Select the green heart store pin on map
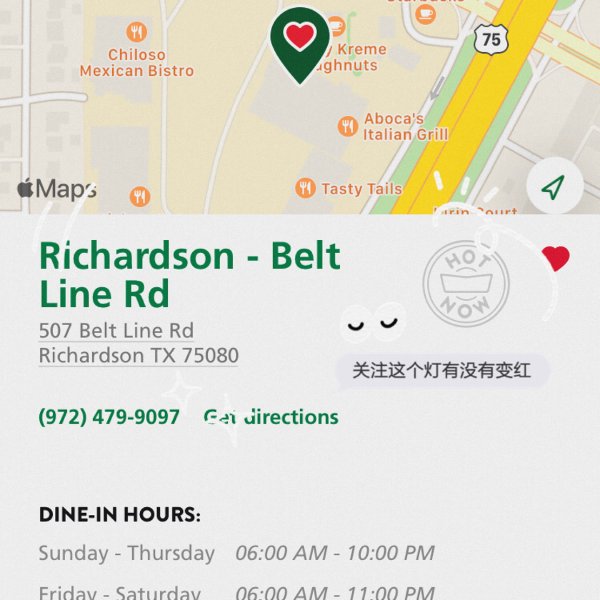Viewport: 600px width, 600px height. pos(300,42)
